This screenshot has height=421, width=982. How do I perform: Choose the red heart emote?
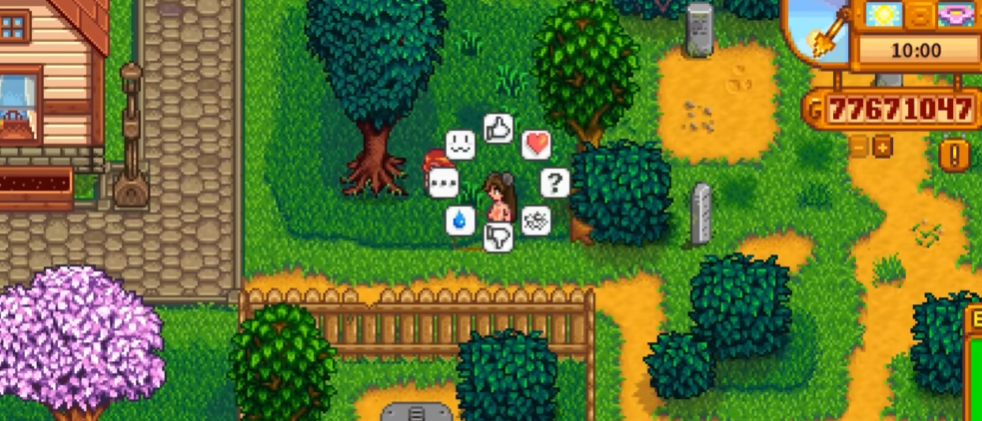click(536, 145)
